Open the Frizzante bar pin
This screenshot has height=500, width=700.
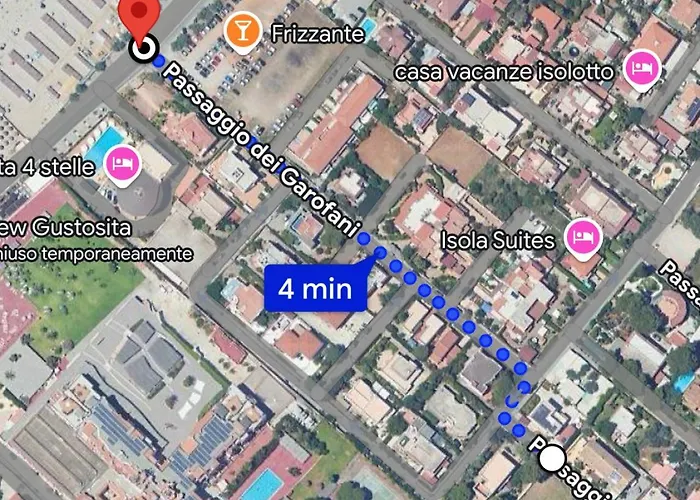coord(241,31)
